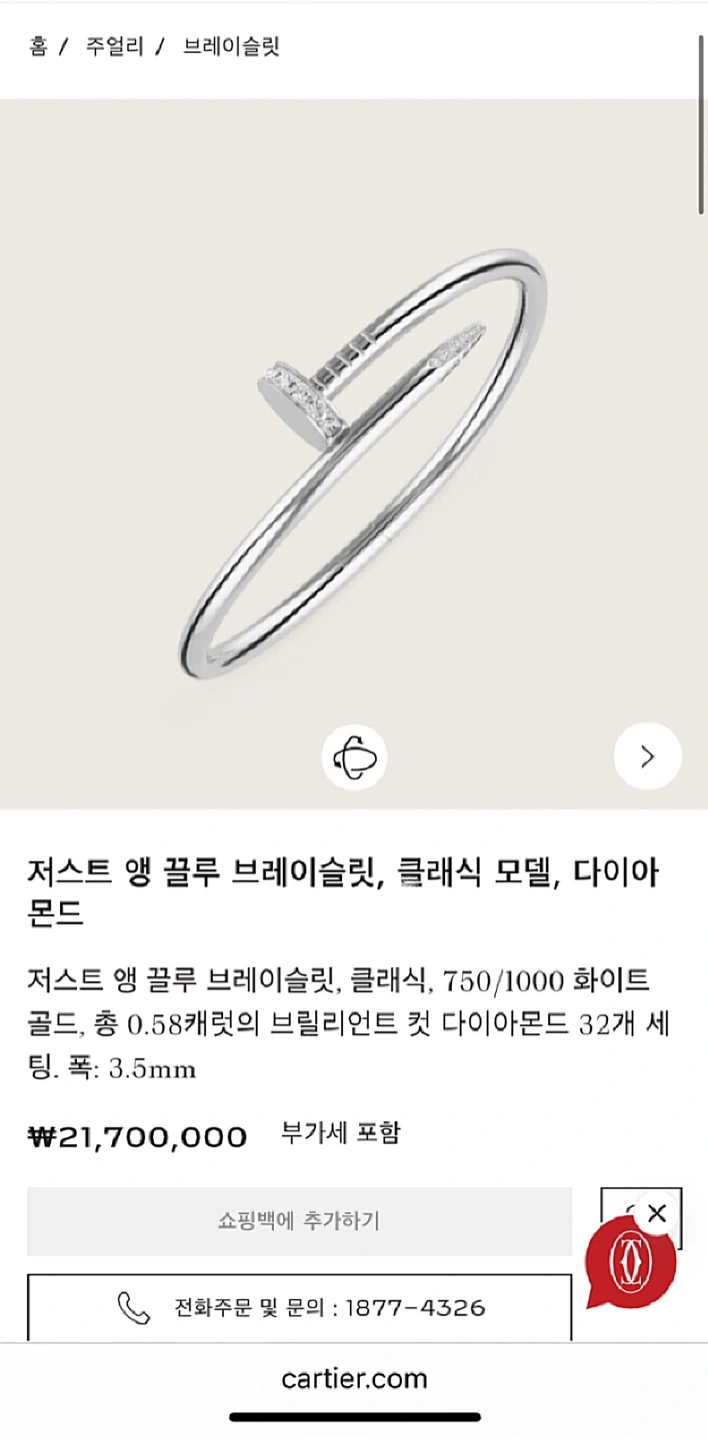Tap the cartier.com address bar

pyautogui.click(x=354, y=1379)
